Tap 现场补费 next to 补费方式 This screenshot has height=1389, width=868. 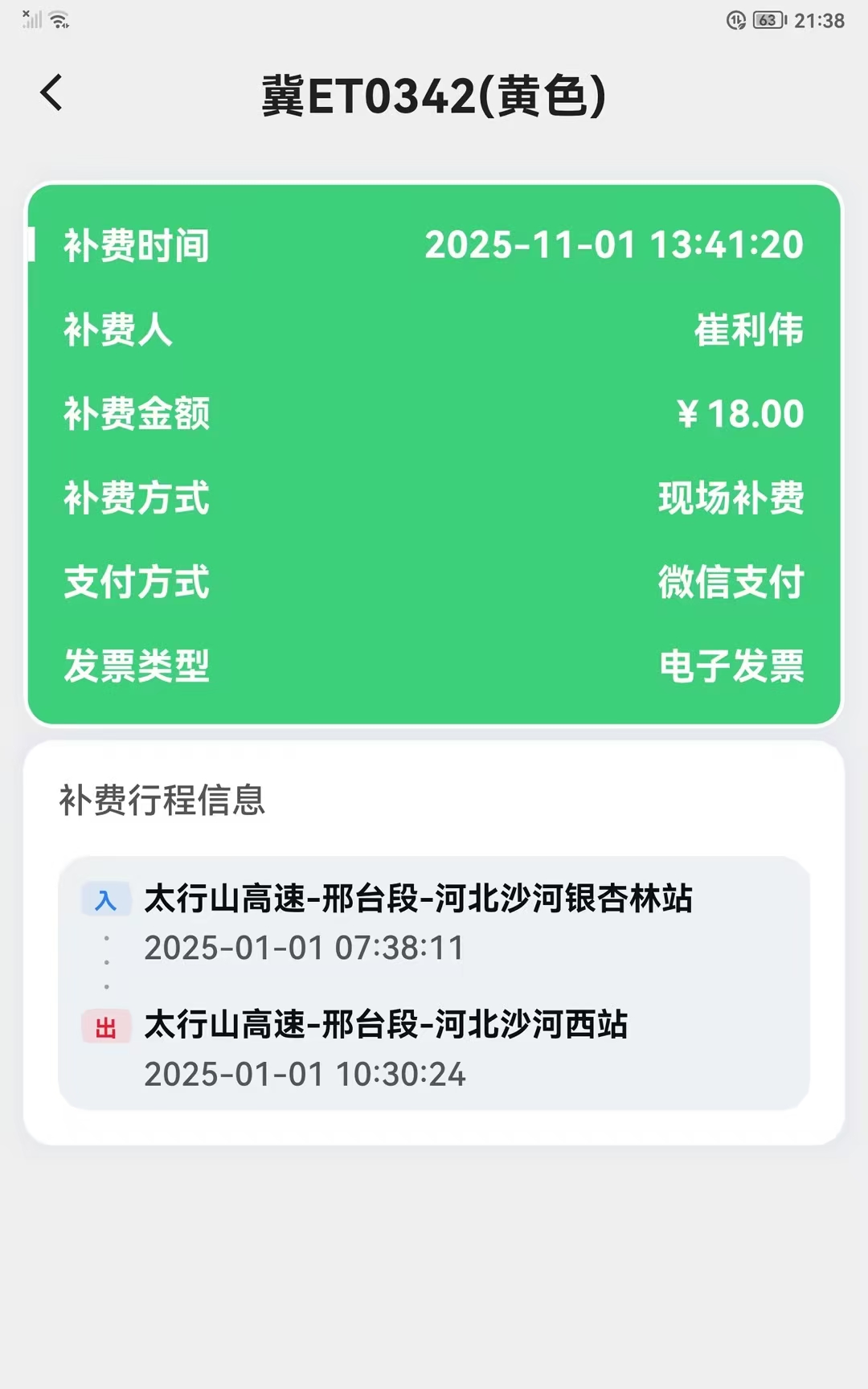coord(730,499)
